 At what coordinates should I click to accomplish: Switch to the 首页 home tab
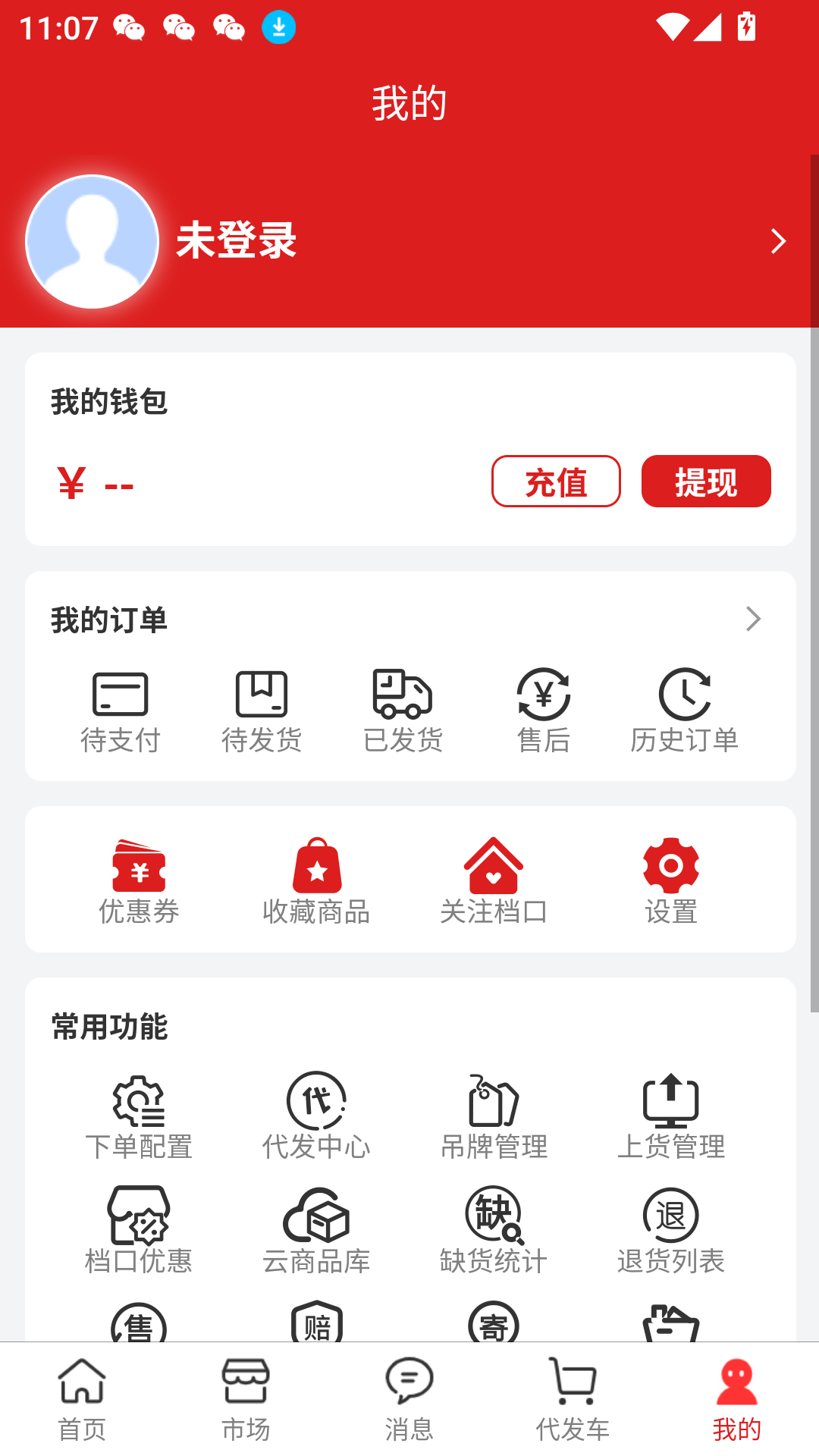coord(82,1399)
